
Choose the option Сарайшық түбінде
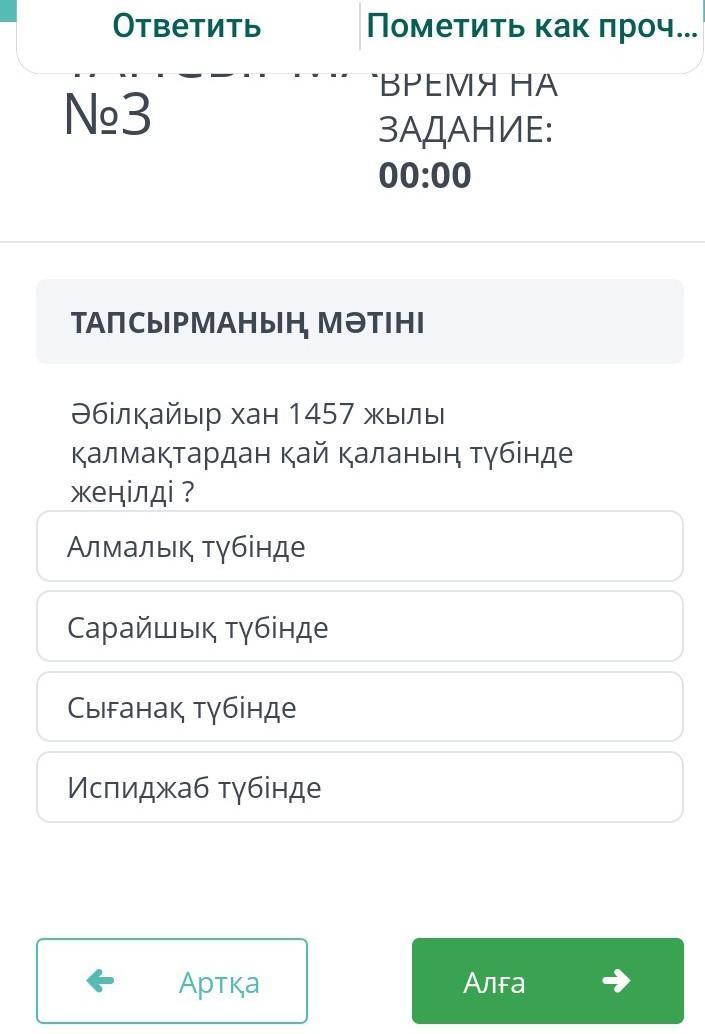click(359, 626)
